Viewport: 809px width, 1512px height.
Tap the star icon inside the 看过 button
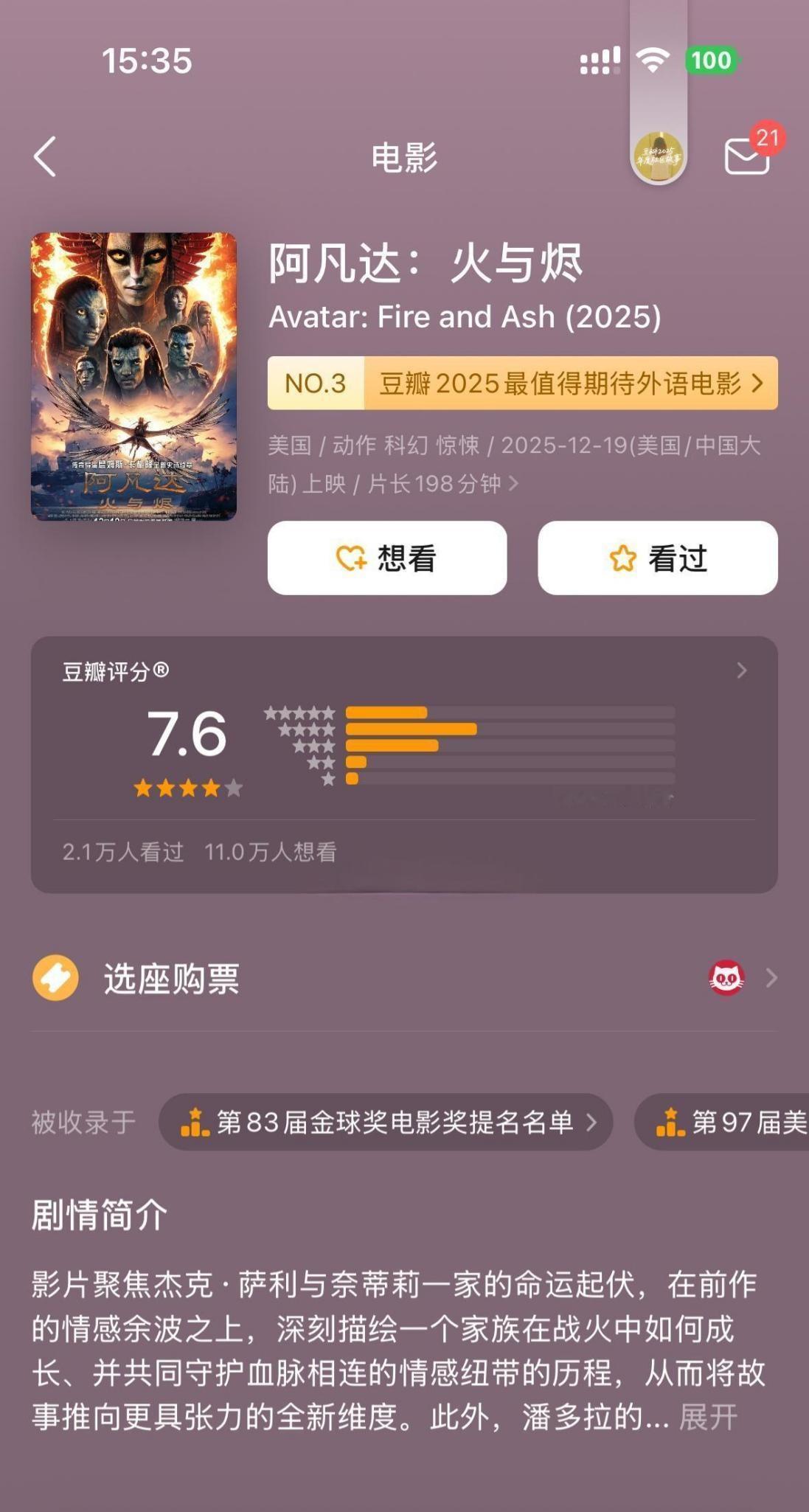point(623,558)
